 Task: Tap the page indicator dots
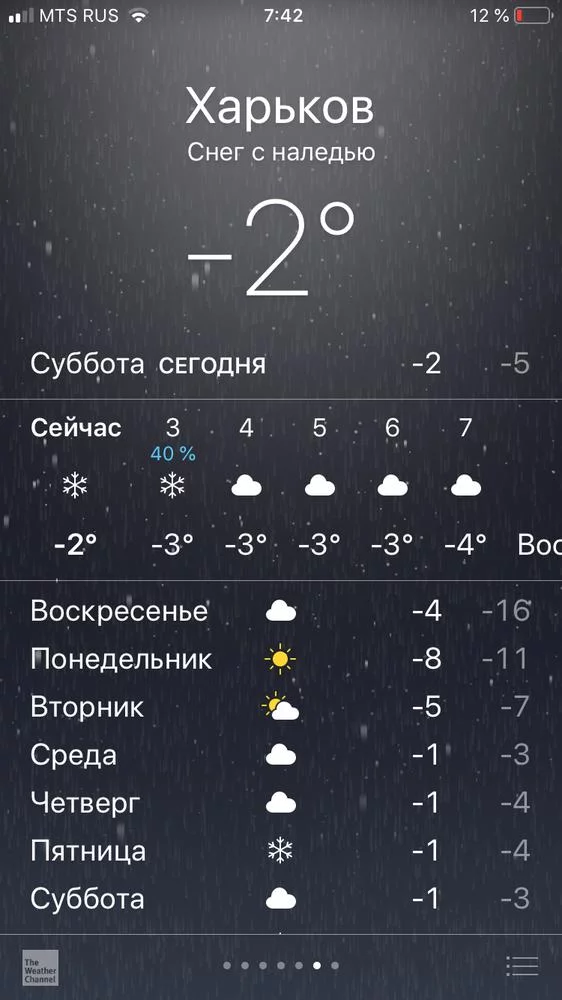pos(281,966)
